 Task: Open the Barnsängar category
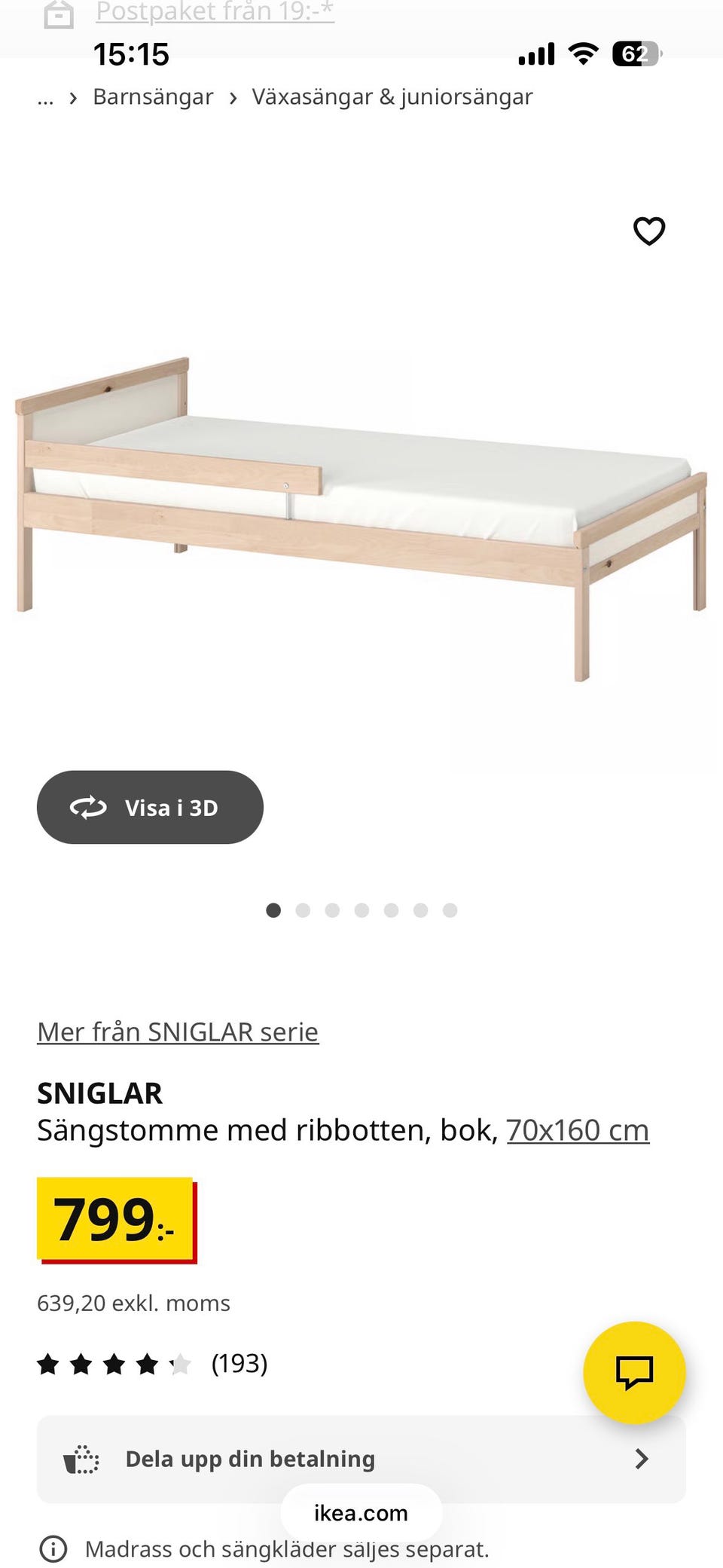click(x=152, y=96)
